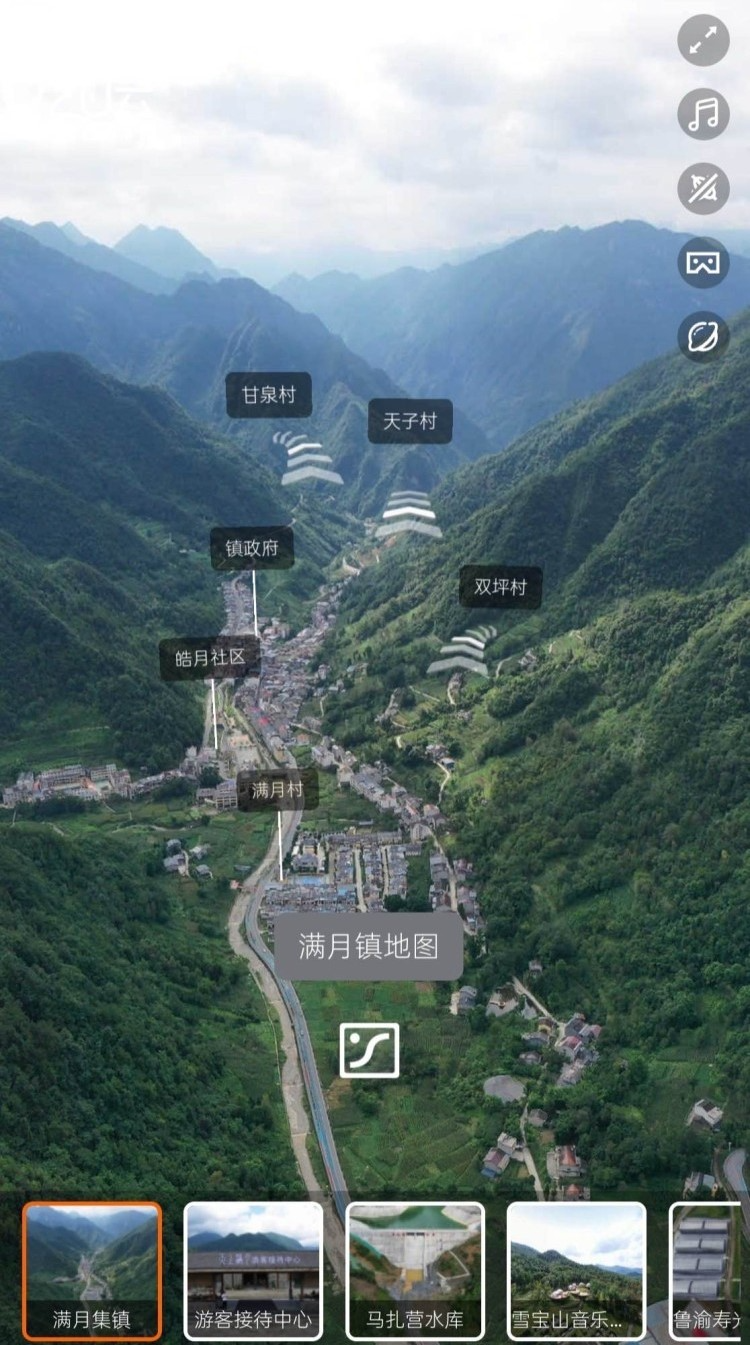Screen dimensions: 750x1345
Task: Open the 皓月社区 marker
Action: point(210,658)
